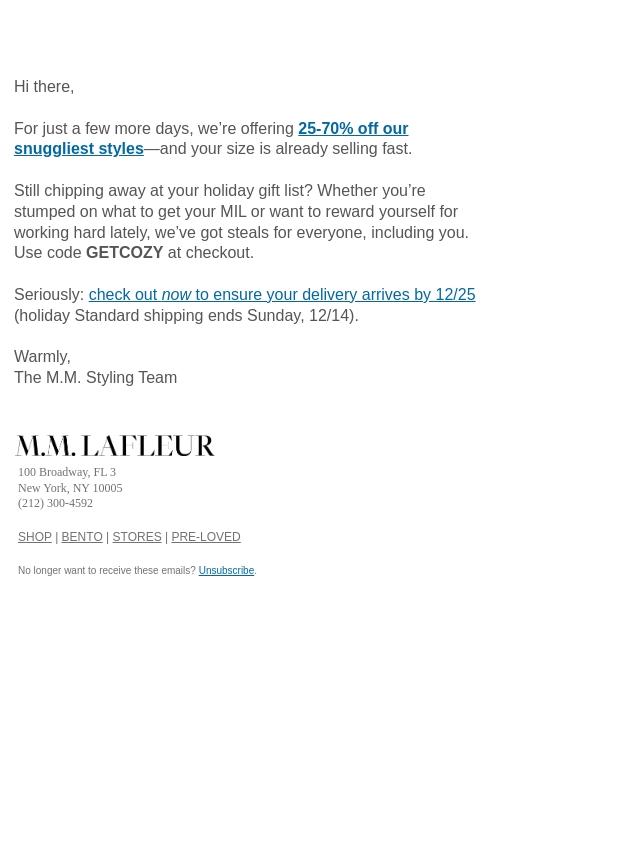Viewport: 640px width, 854px height.
Task: Visit the PRE-LOVED link
Action: 205,537
